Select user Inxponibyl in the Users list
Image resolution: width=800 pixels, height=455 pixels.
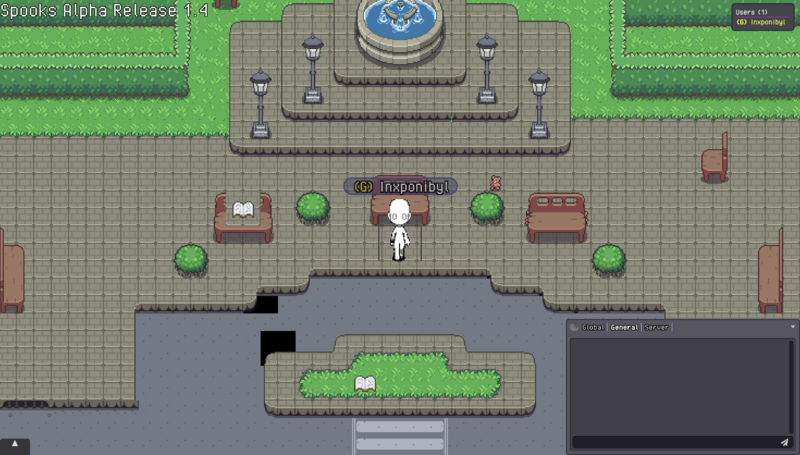point(762,22)
